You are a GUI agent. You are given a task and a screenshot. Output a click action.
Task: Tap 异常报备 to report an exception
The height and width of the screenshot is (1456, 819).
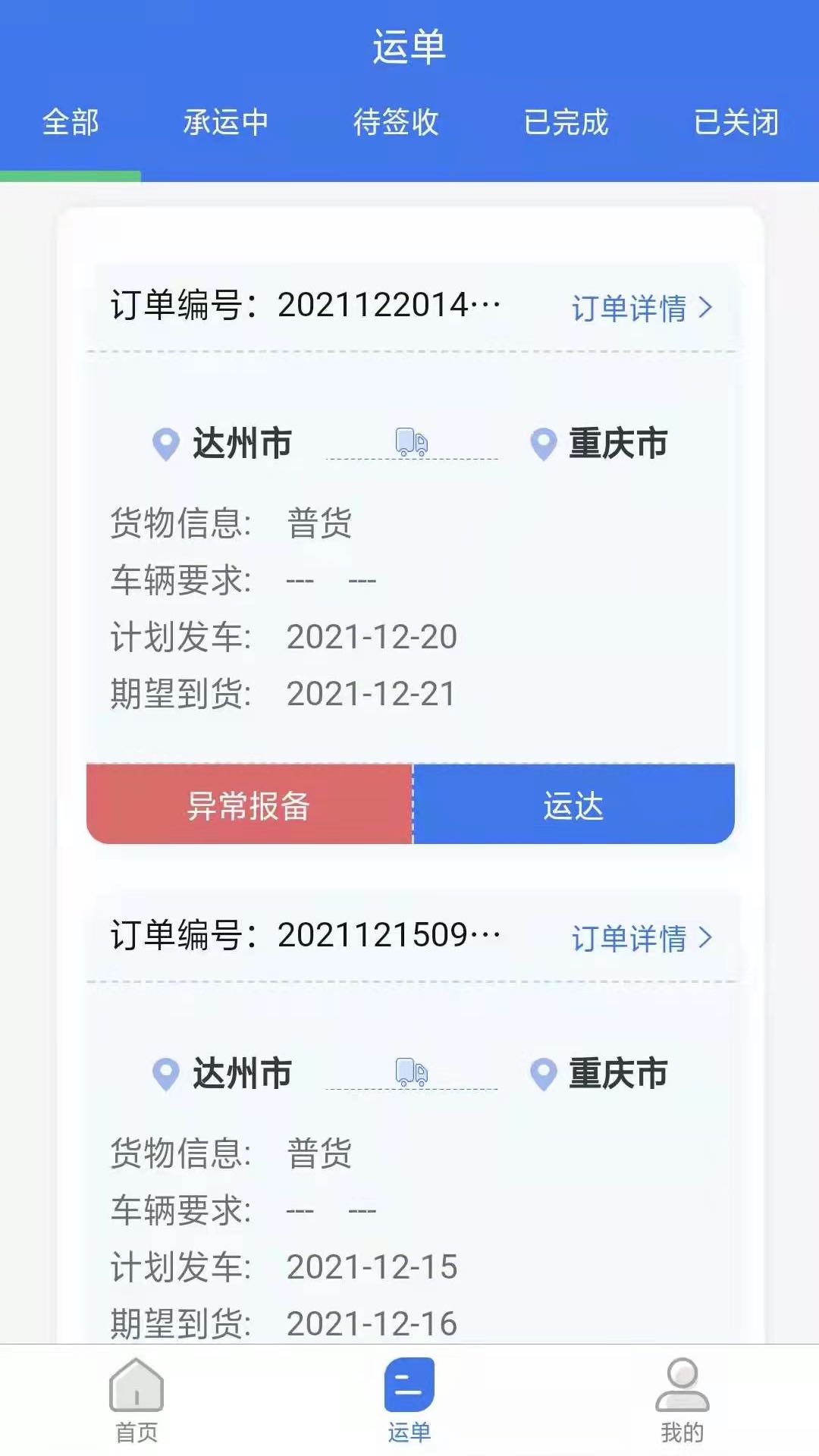coord(249,805)
